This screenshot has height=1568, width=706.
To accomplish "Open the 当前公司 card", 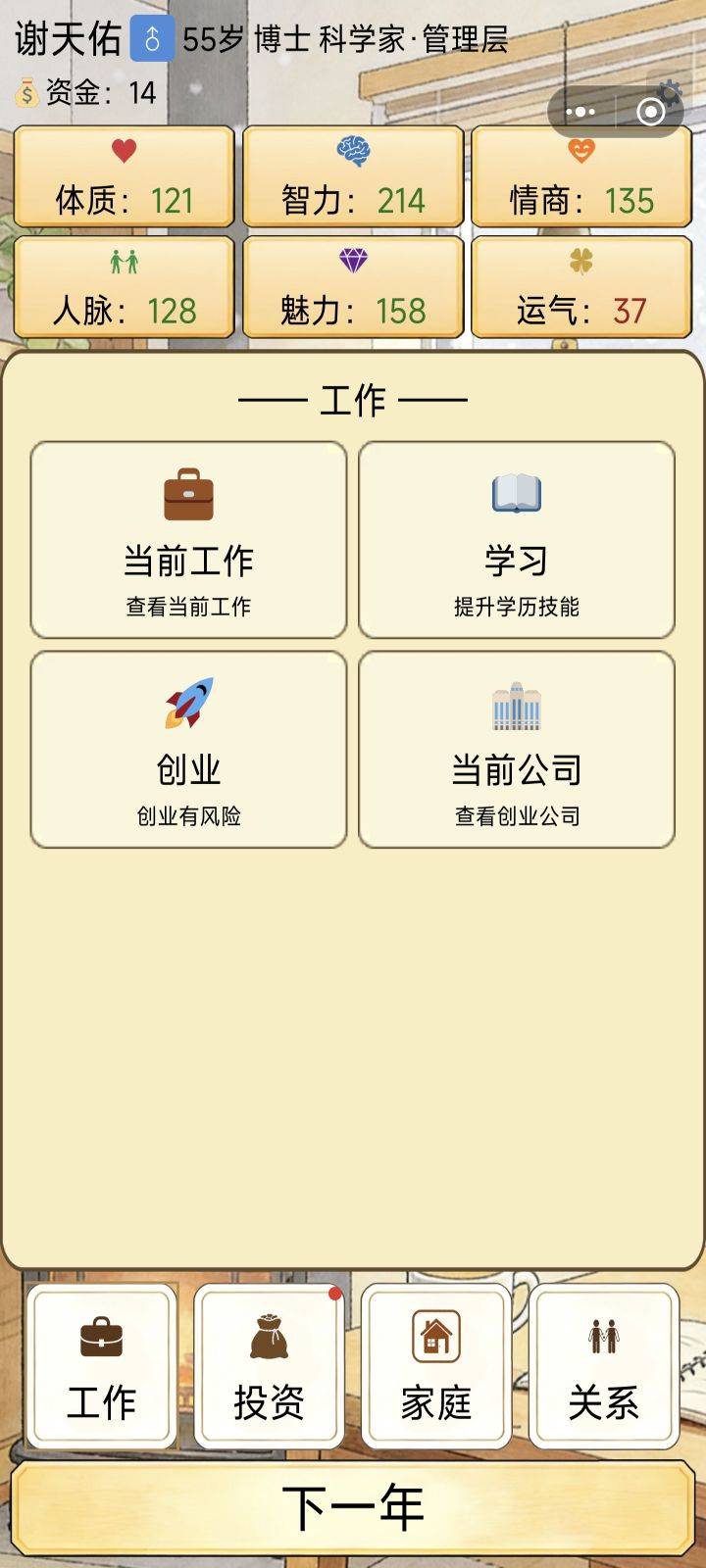I will [x=517, y=750].
